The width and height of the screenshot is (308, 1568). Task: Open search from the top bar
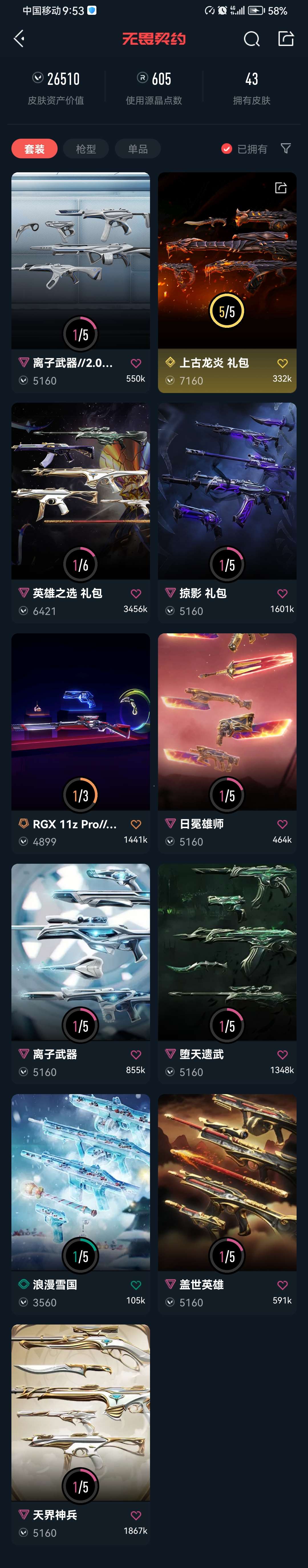point(251,39)
